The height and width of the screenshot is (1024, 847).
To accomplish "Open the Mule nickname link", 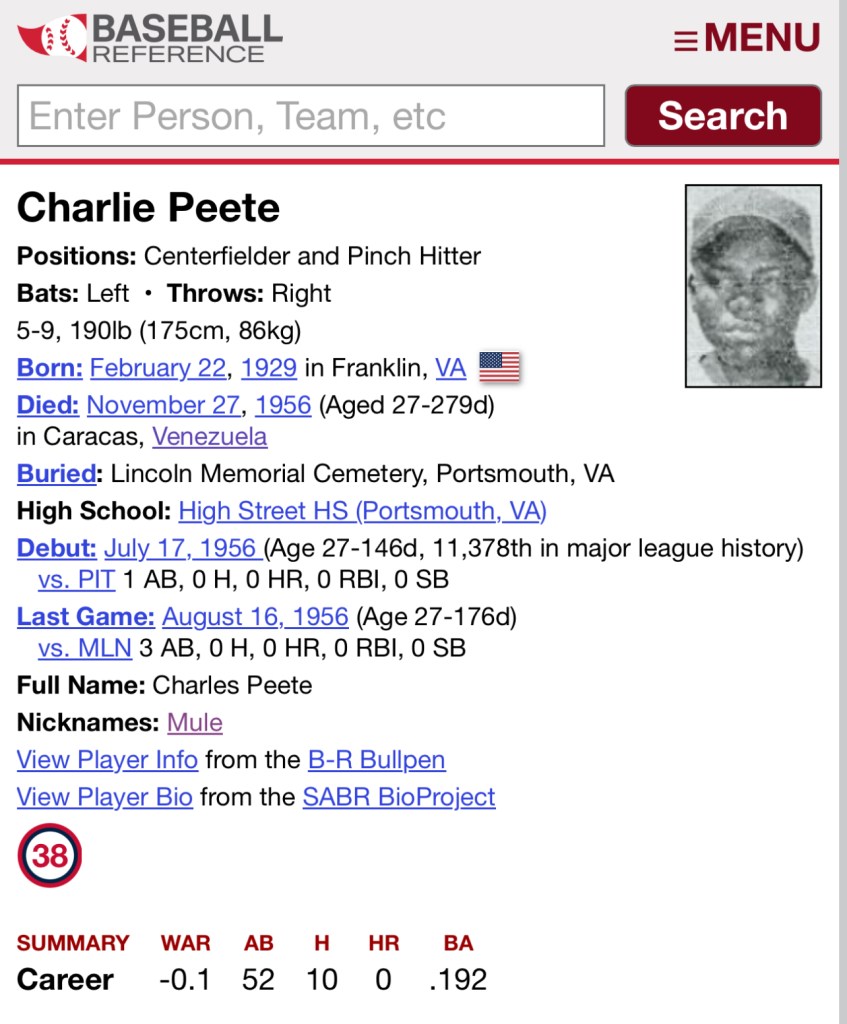I will (194, 722).
